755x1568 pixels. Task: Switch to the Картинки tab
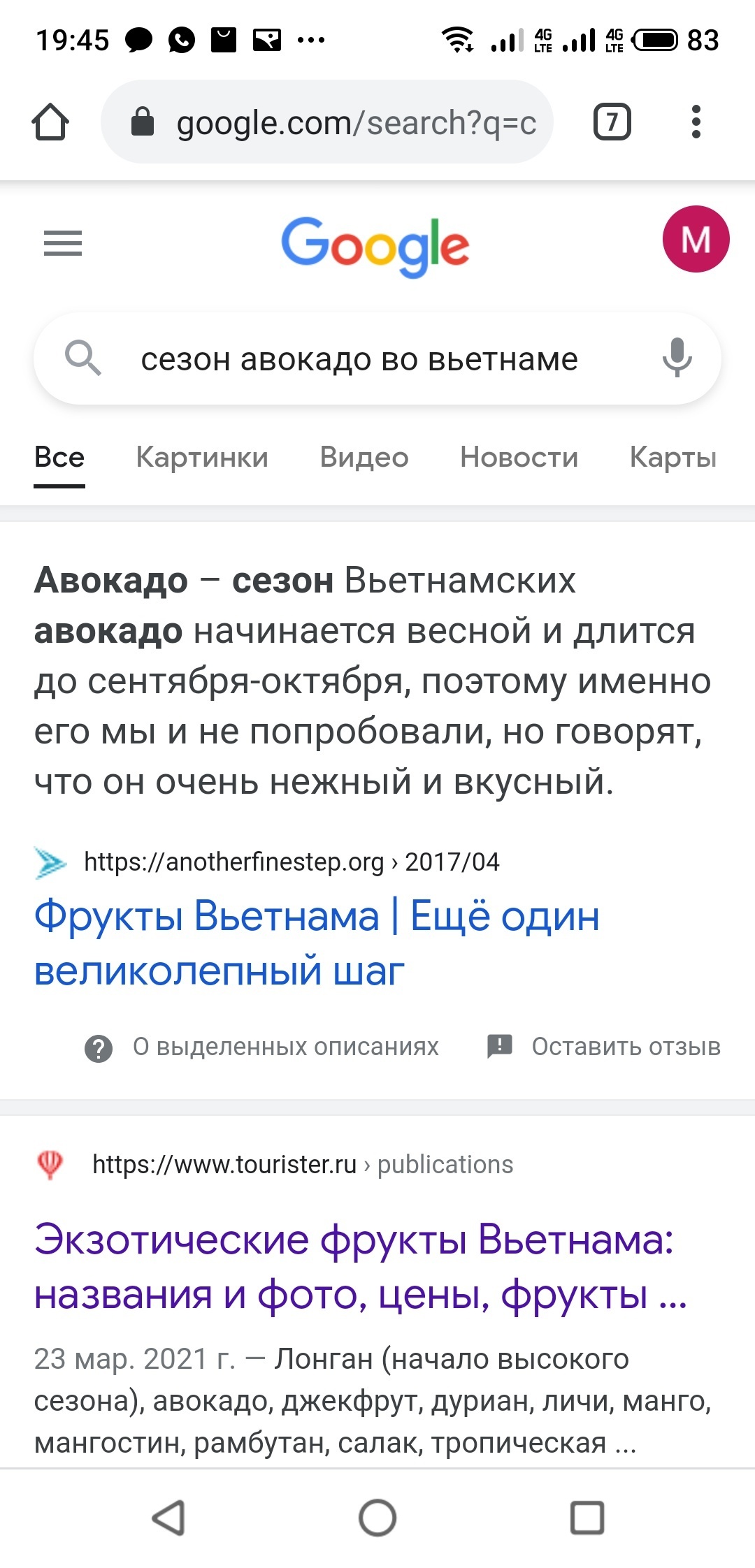tap(202, 458)
